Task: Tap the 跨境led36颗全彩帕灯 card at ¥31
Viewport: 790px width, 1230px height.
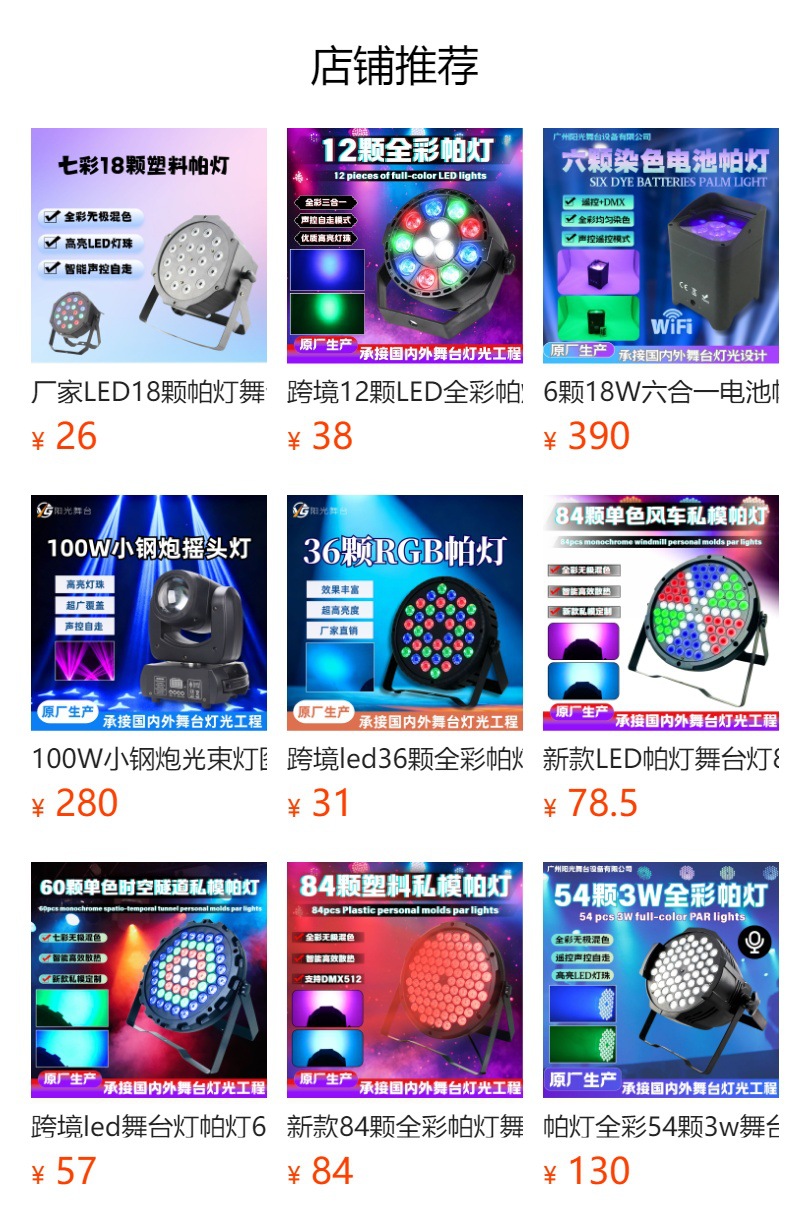Action: click(405, 659)
